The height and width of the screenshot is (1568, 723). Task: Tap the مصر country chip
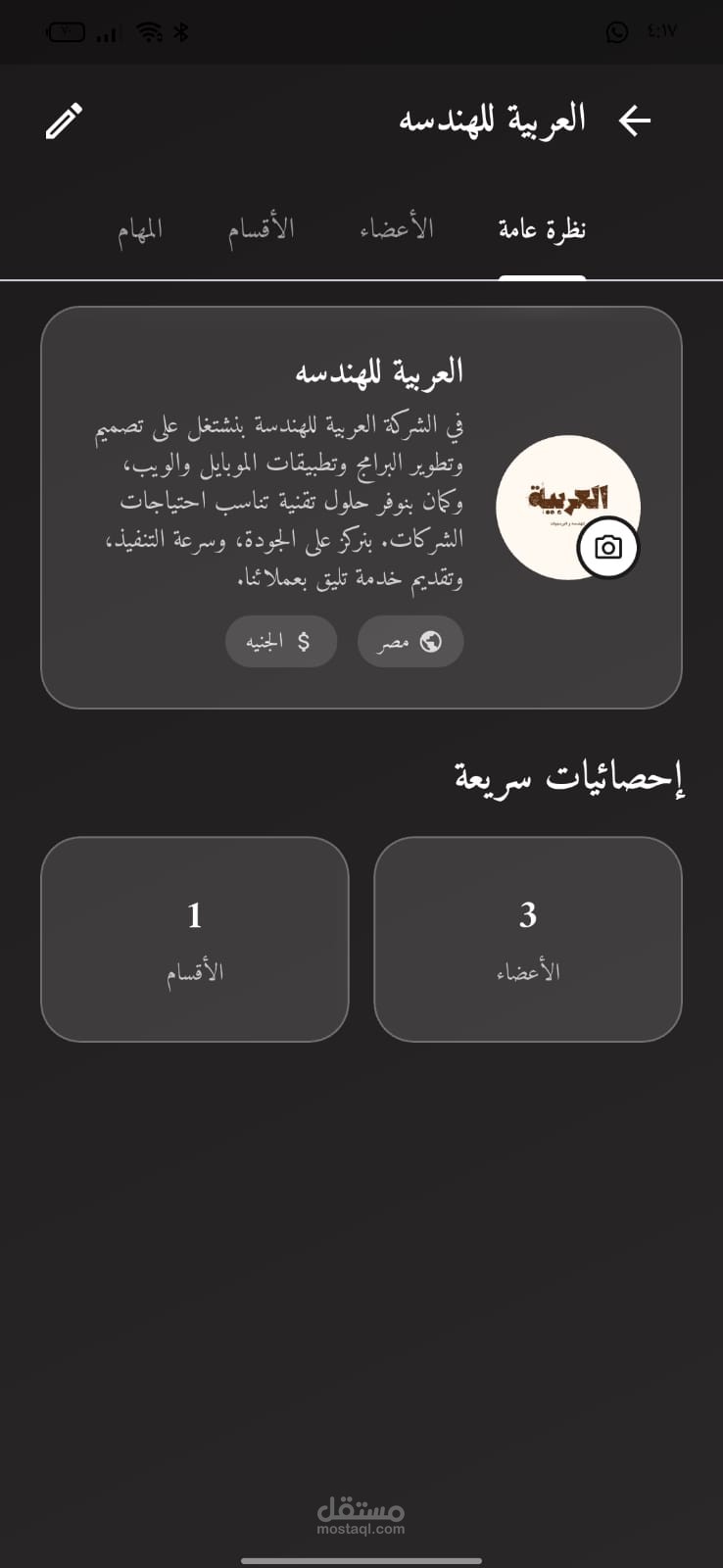[410, 641]
